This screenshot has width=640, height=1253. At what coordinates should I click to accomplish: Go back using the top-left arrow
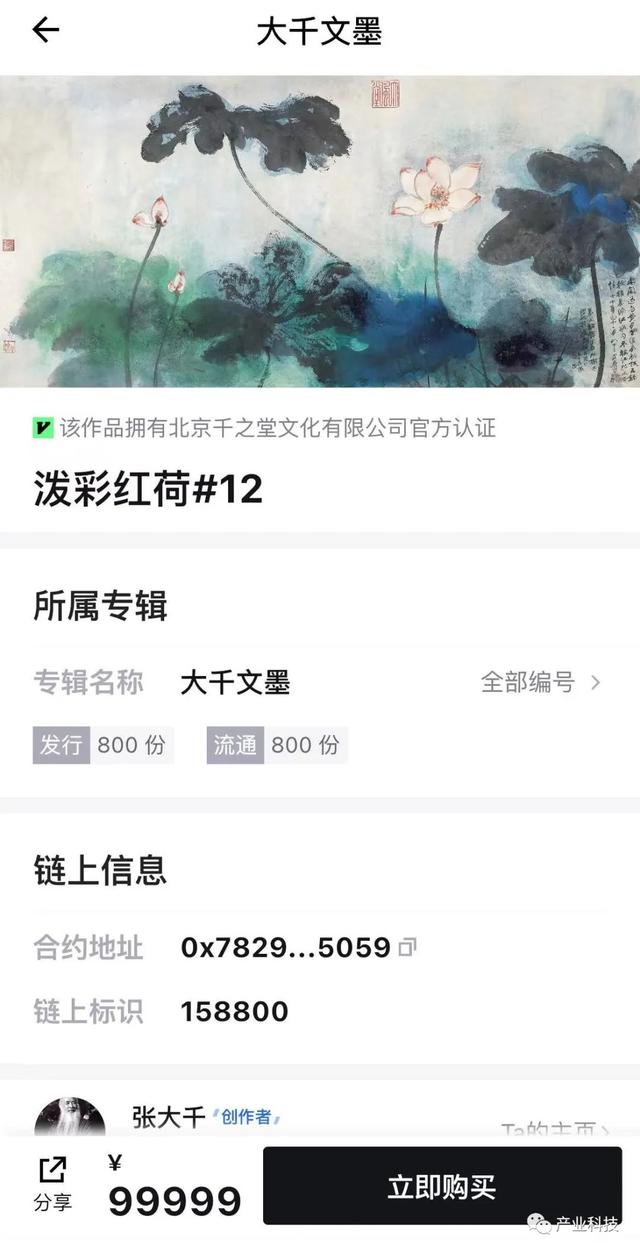[46, 31]
